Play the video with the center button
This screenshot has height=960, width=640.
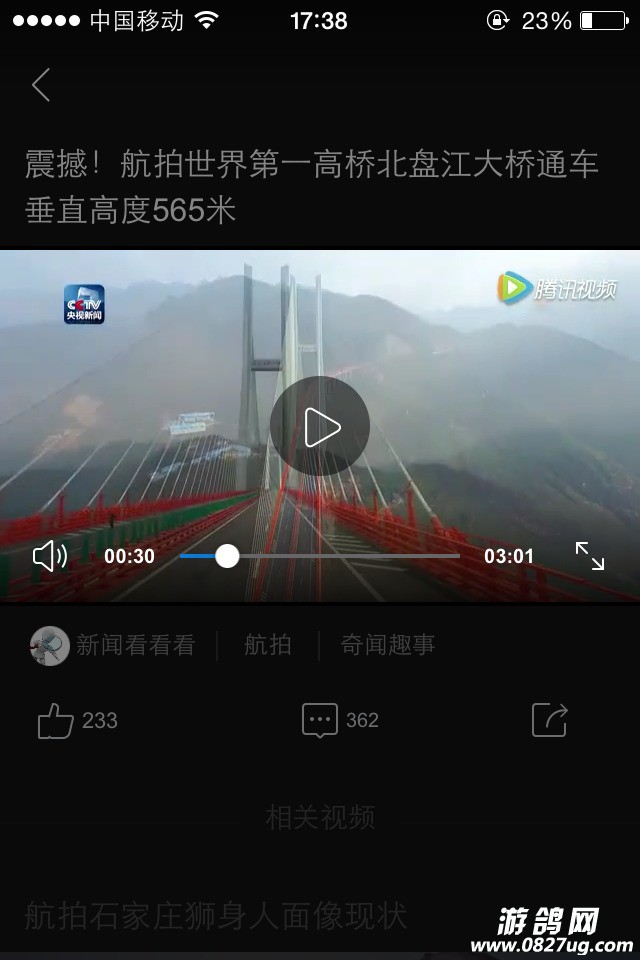tap(320, 427)
